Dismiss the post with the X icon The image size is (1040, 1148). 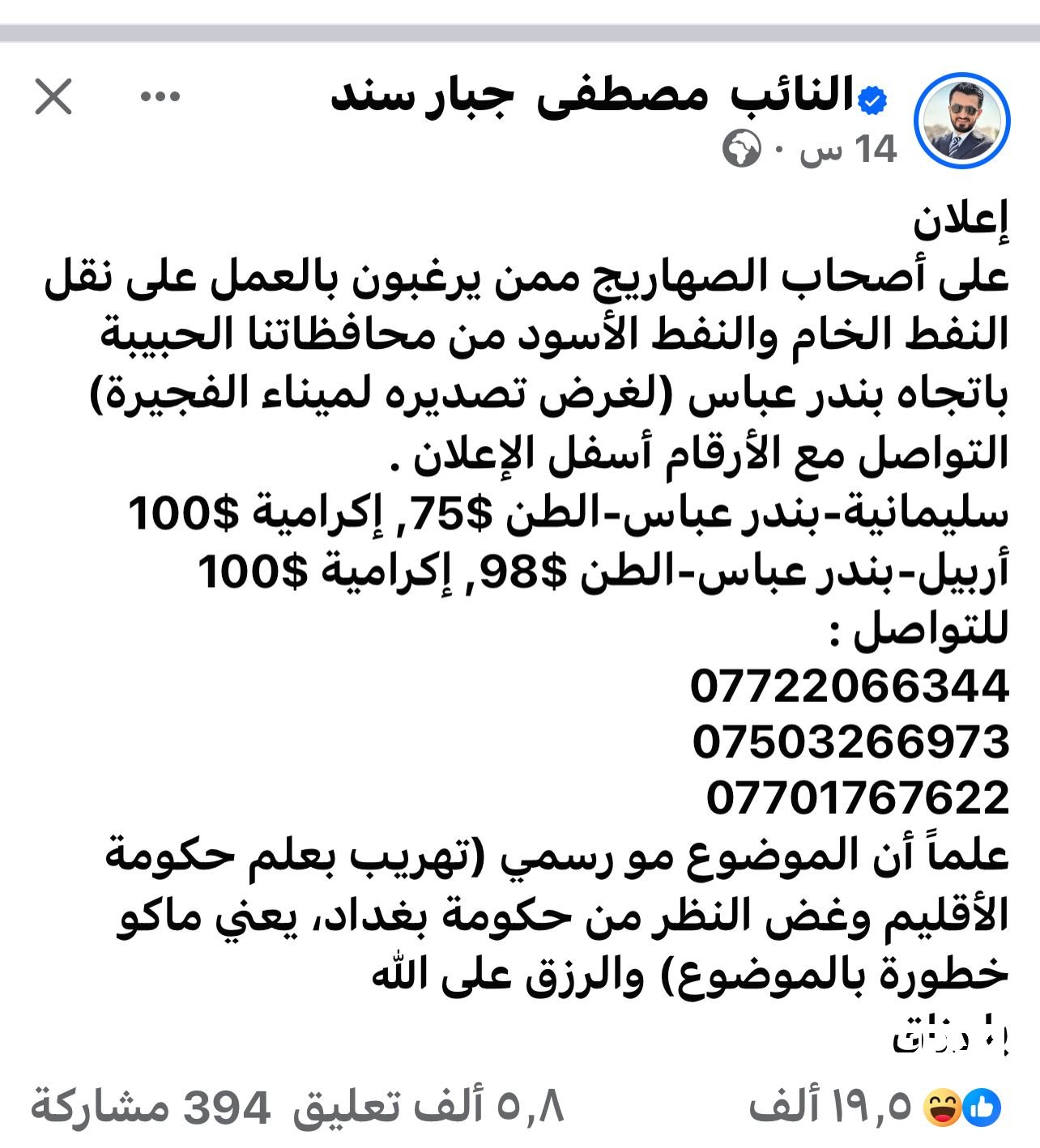(53, 97)
